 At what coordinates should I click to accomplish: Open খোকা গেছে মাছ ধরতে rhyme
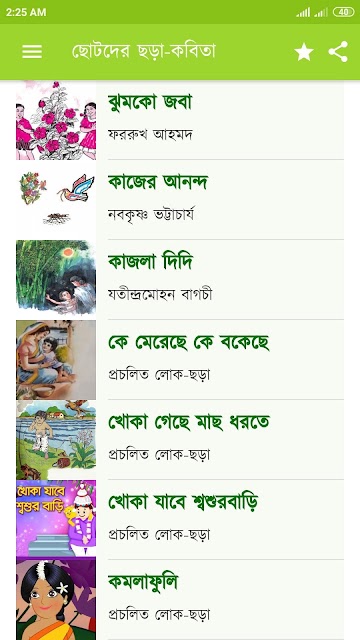pos(180,440)
